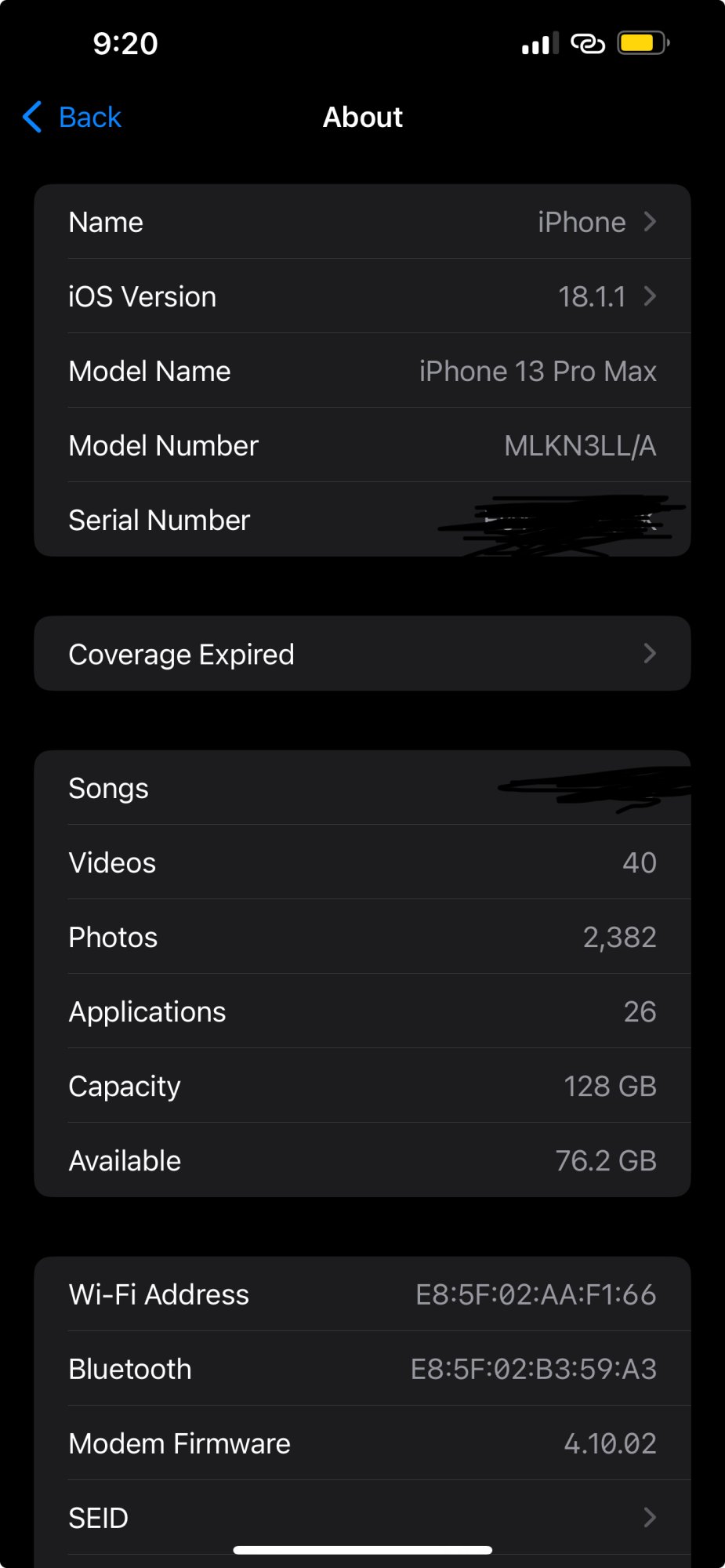
Task: Open the SEID row
Action: (x=362, y=1518)
